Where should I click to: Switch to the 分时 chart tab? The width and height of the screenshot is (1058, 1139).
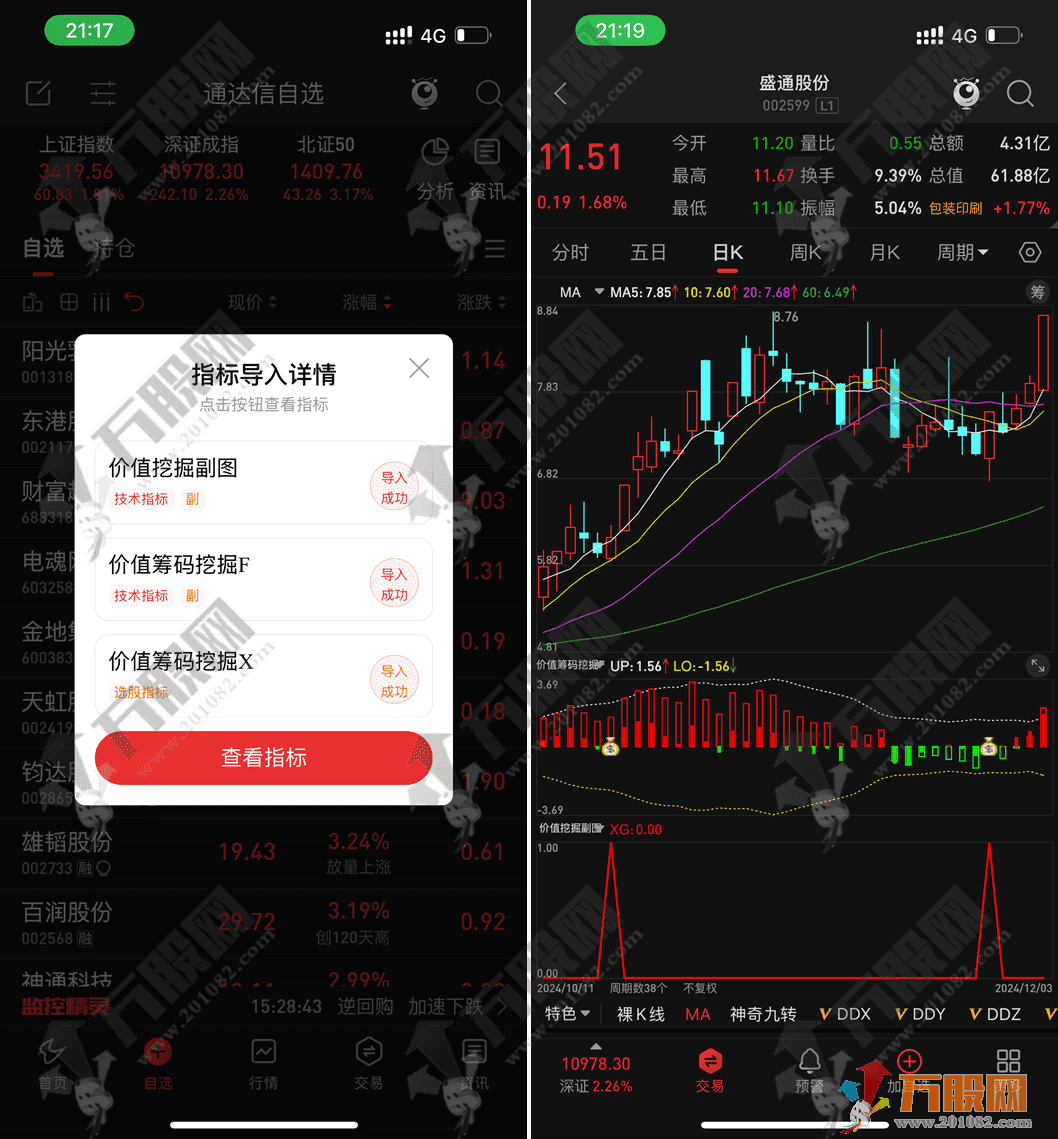coord(570,253)
